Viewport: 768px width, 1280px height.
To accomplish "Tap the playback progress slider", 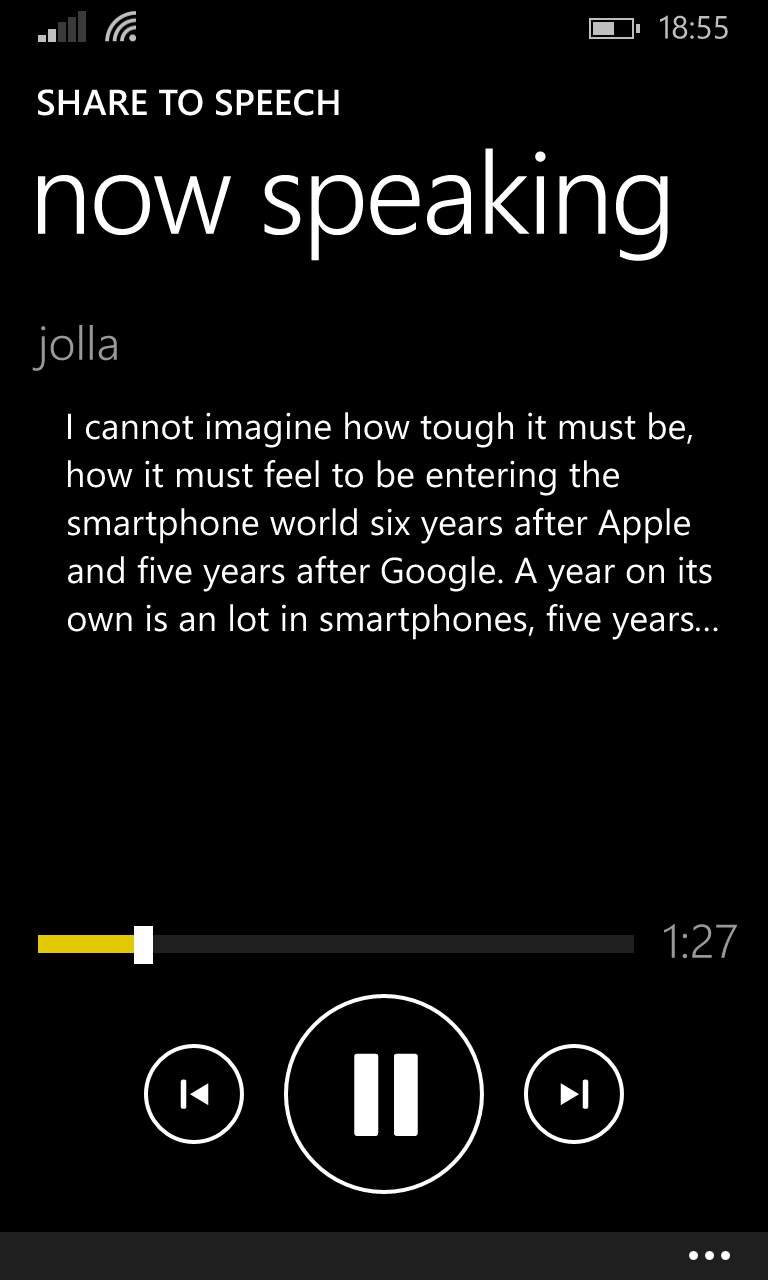I will [336, 944].
